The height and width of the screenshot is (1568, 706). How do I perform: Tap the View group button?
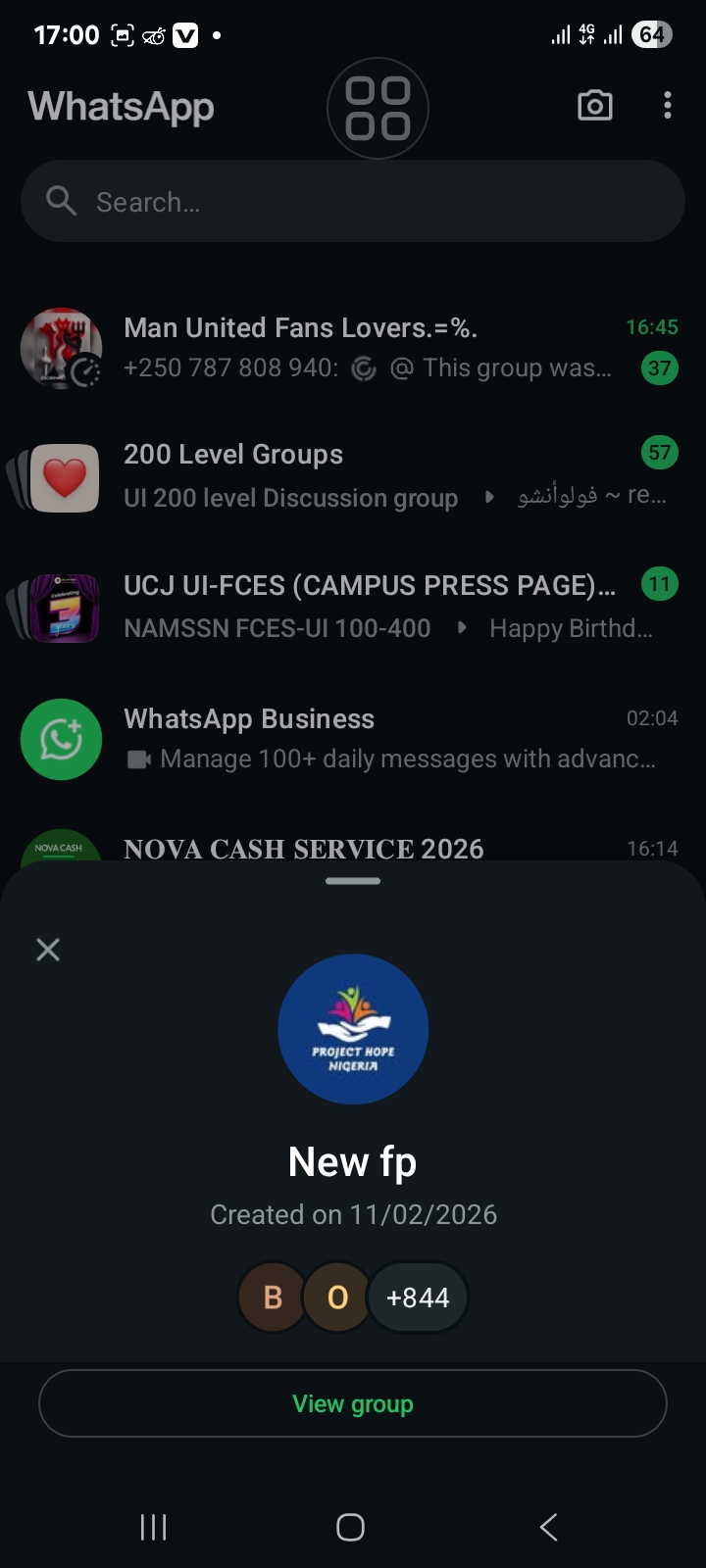point(353,1403)
